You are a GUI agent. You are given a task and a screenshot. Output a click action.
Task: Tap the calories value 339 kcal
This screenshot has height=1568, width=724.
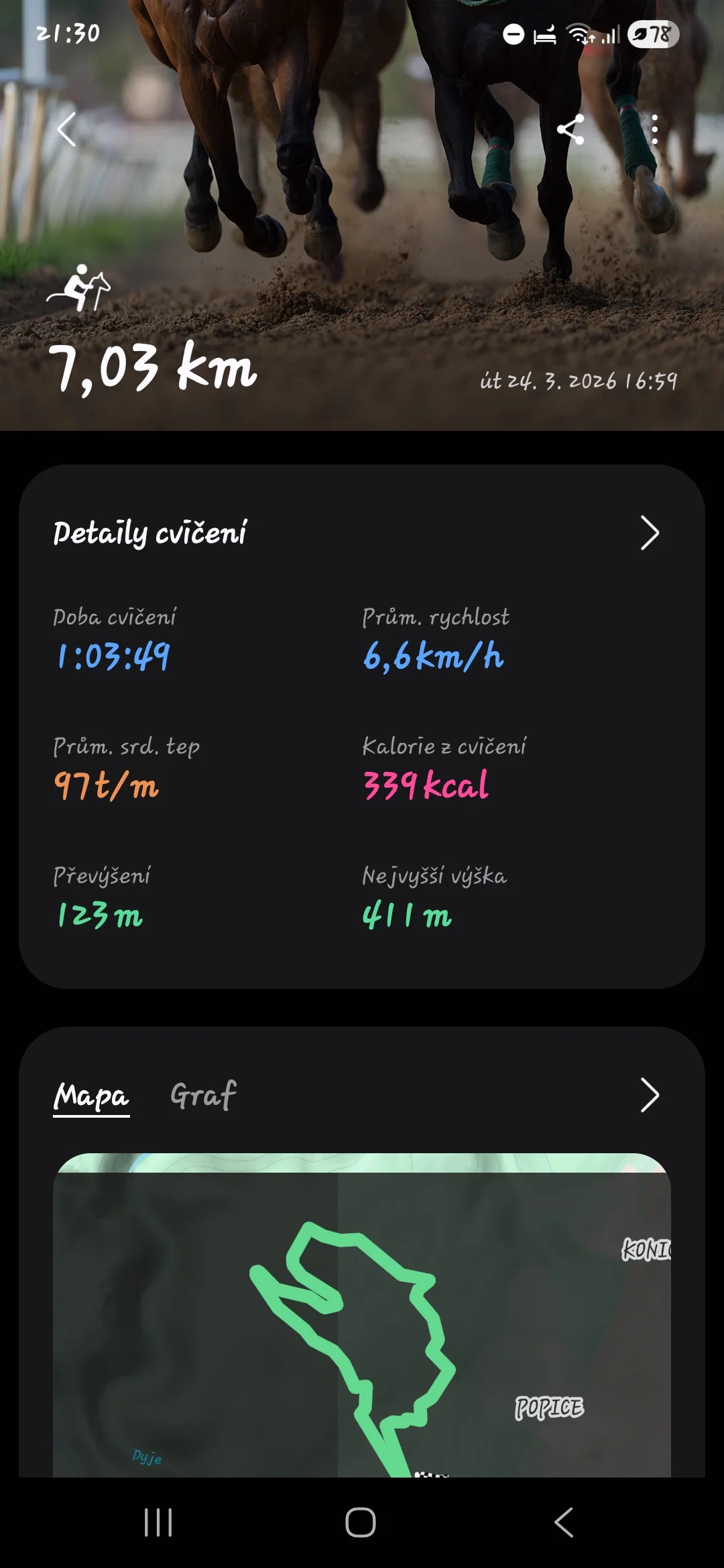(x=426, y=787)
